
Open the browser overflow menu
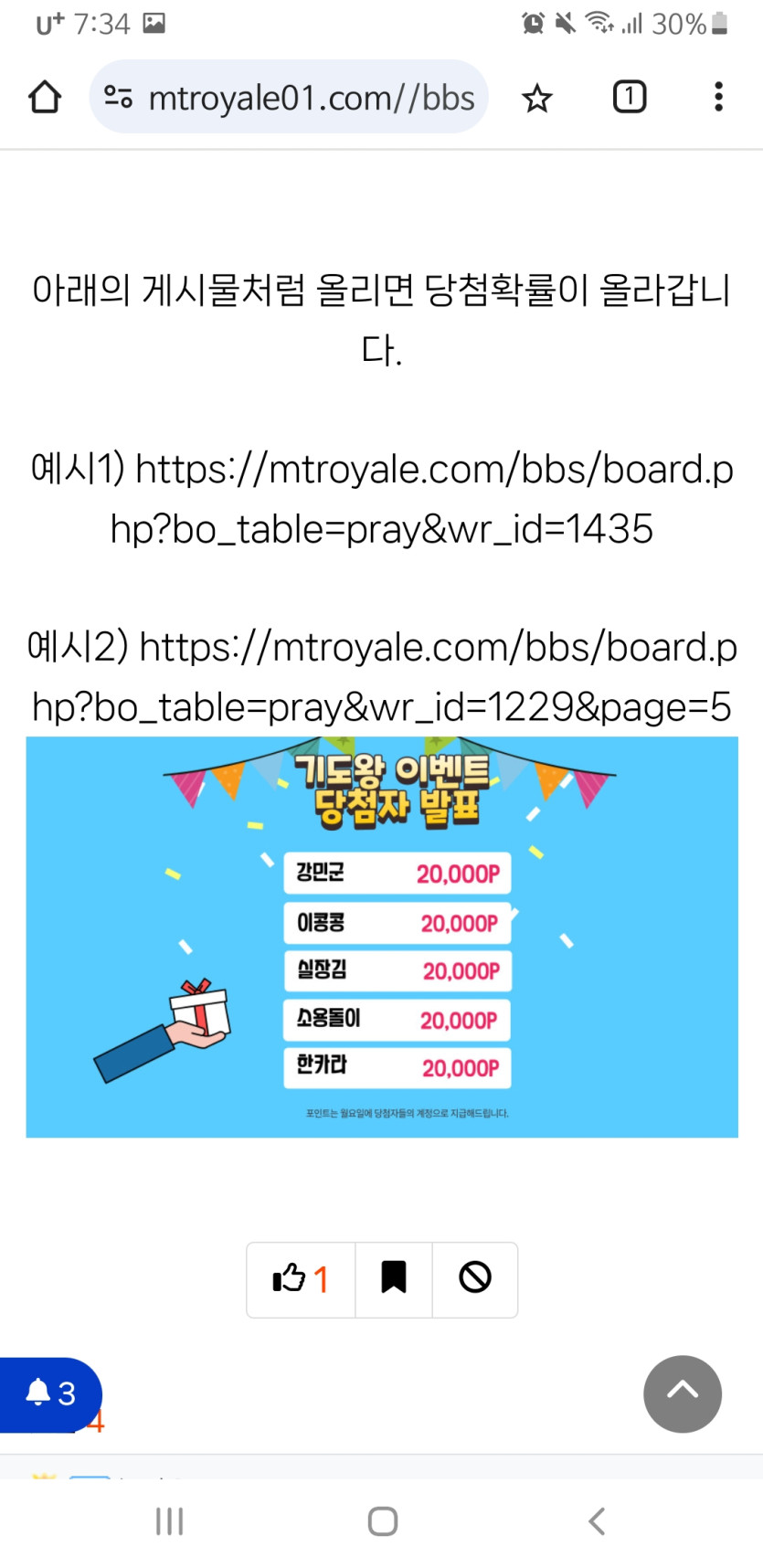coord(718,97)
